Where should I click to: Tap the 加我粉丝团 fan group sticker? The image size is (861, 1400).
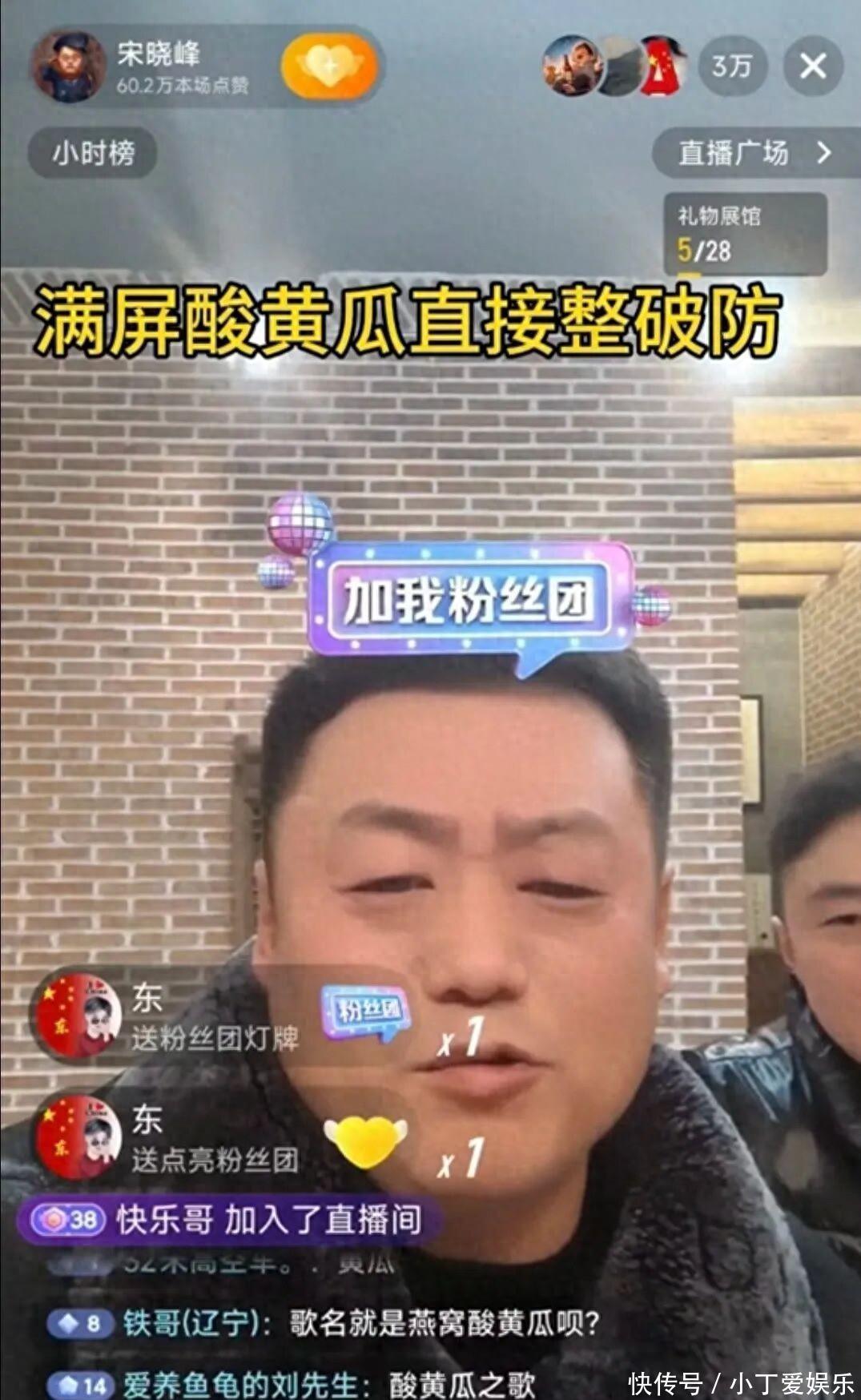(469, 600)
